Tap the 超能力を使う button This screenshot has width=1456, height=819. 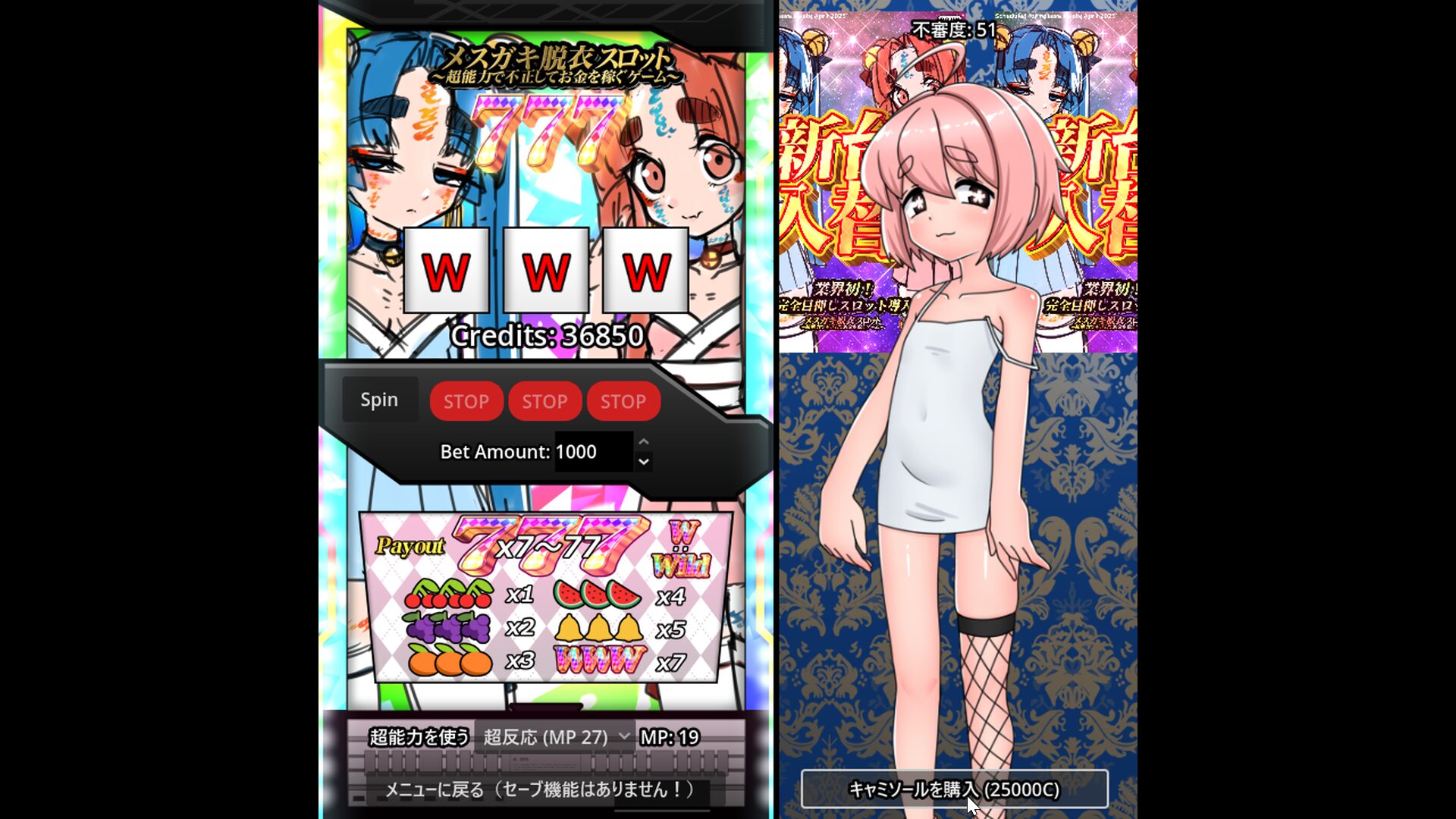point(419,737)
